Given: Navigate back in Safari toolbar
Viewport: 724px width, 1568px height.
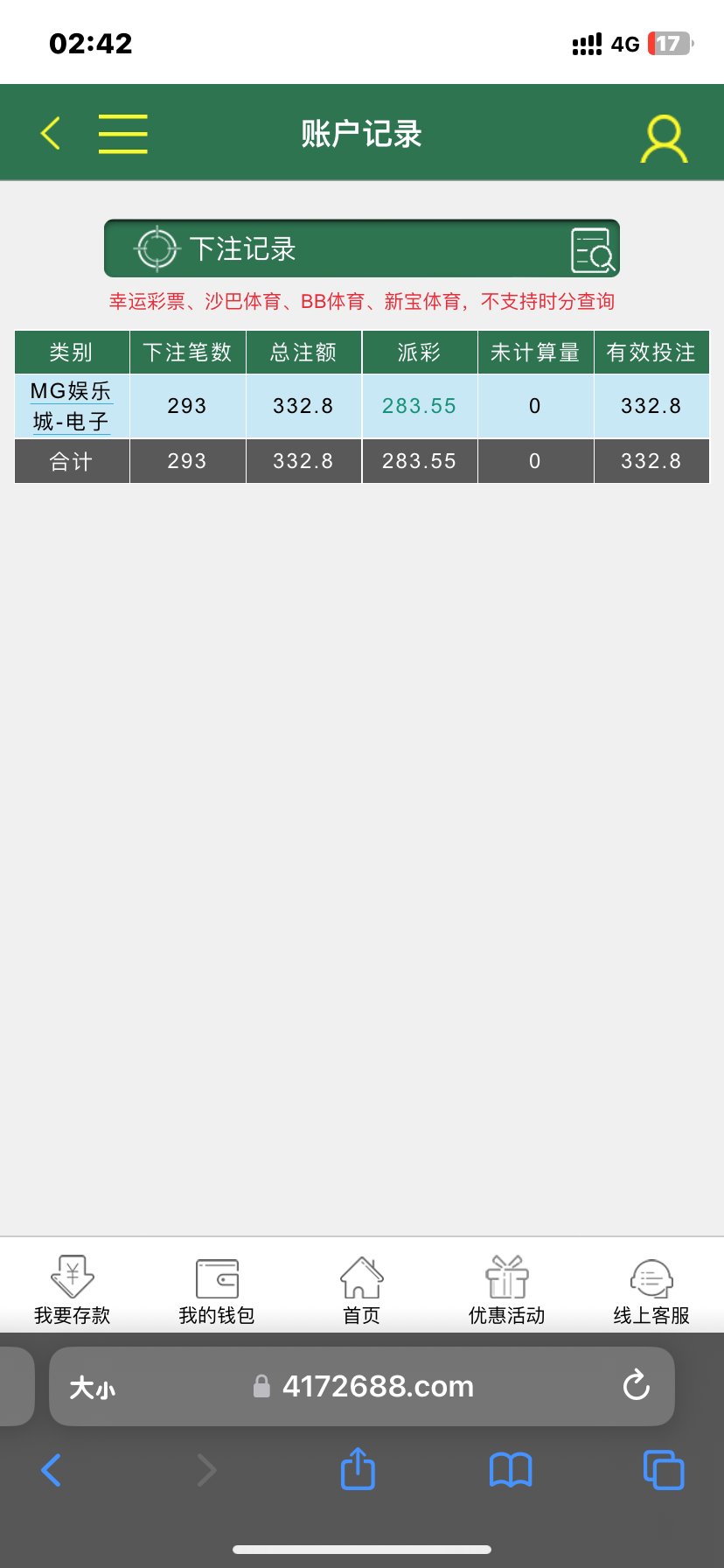Looking at the screenshot, I should point(52,1470).
